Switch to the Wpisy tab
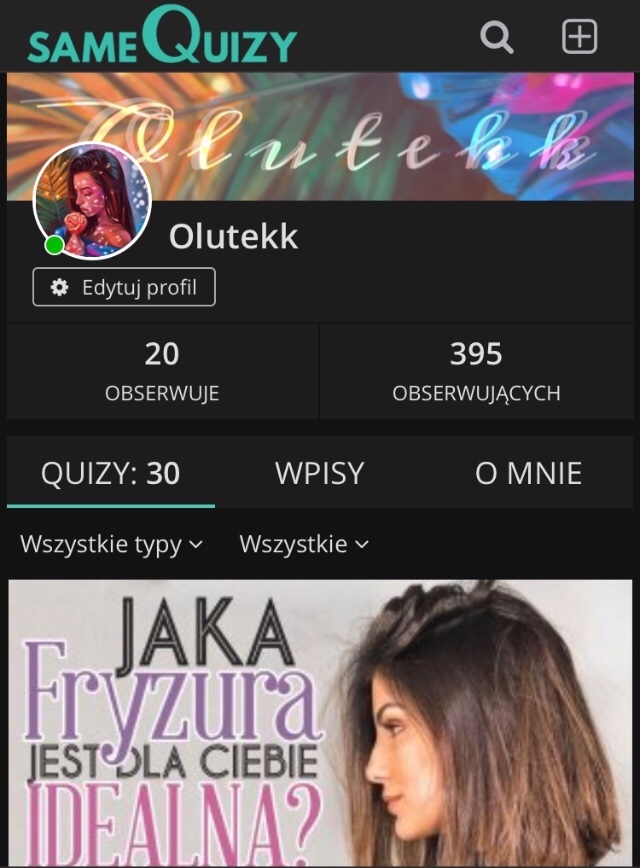Viewport: 640px width, 868px height. (x=319, y=473)
